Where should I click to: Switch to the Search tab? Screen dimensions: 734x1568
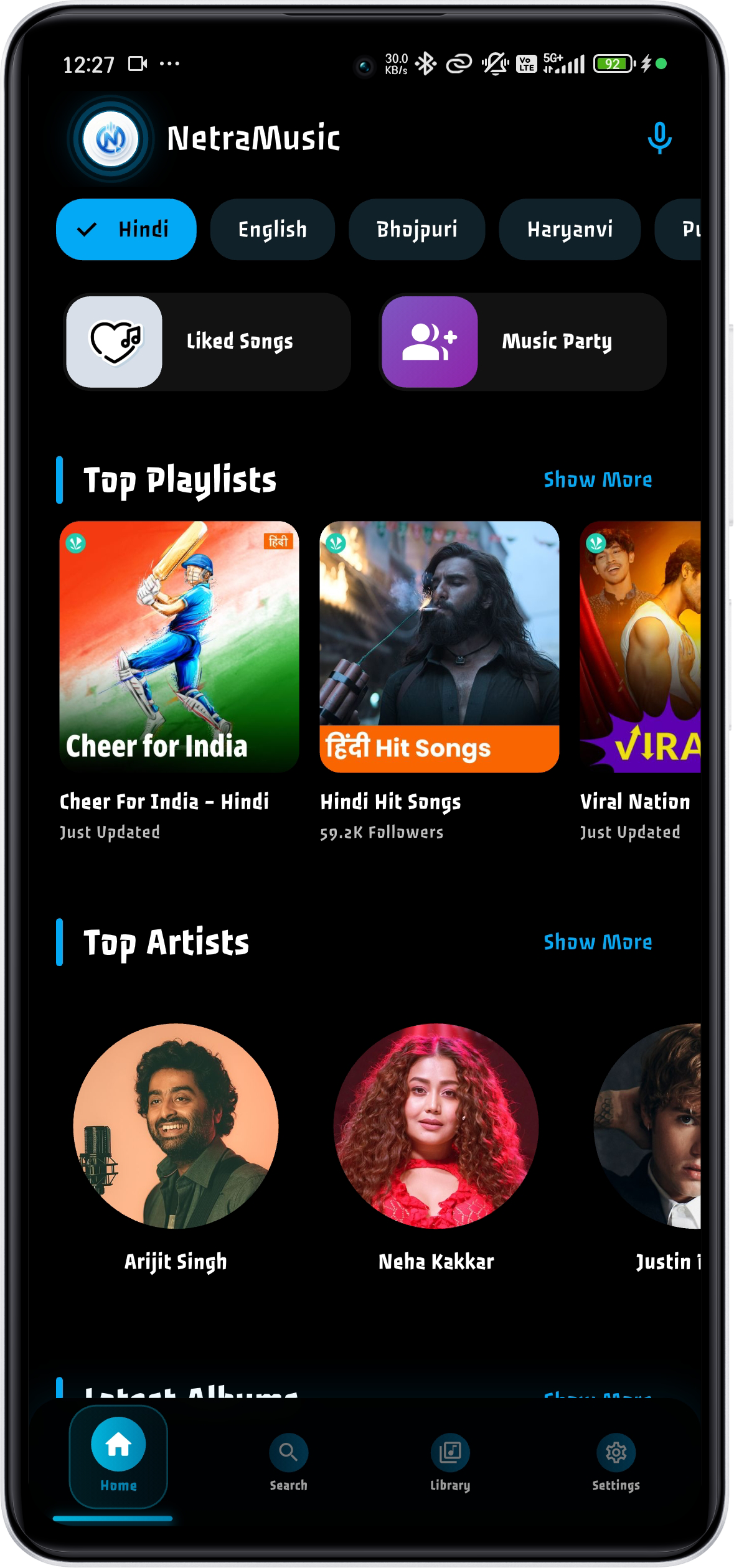(x=288, y=1462)
